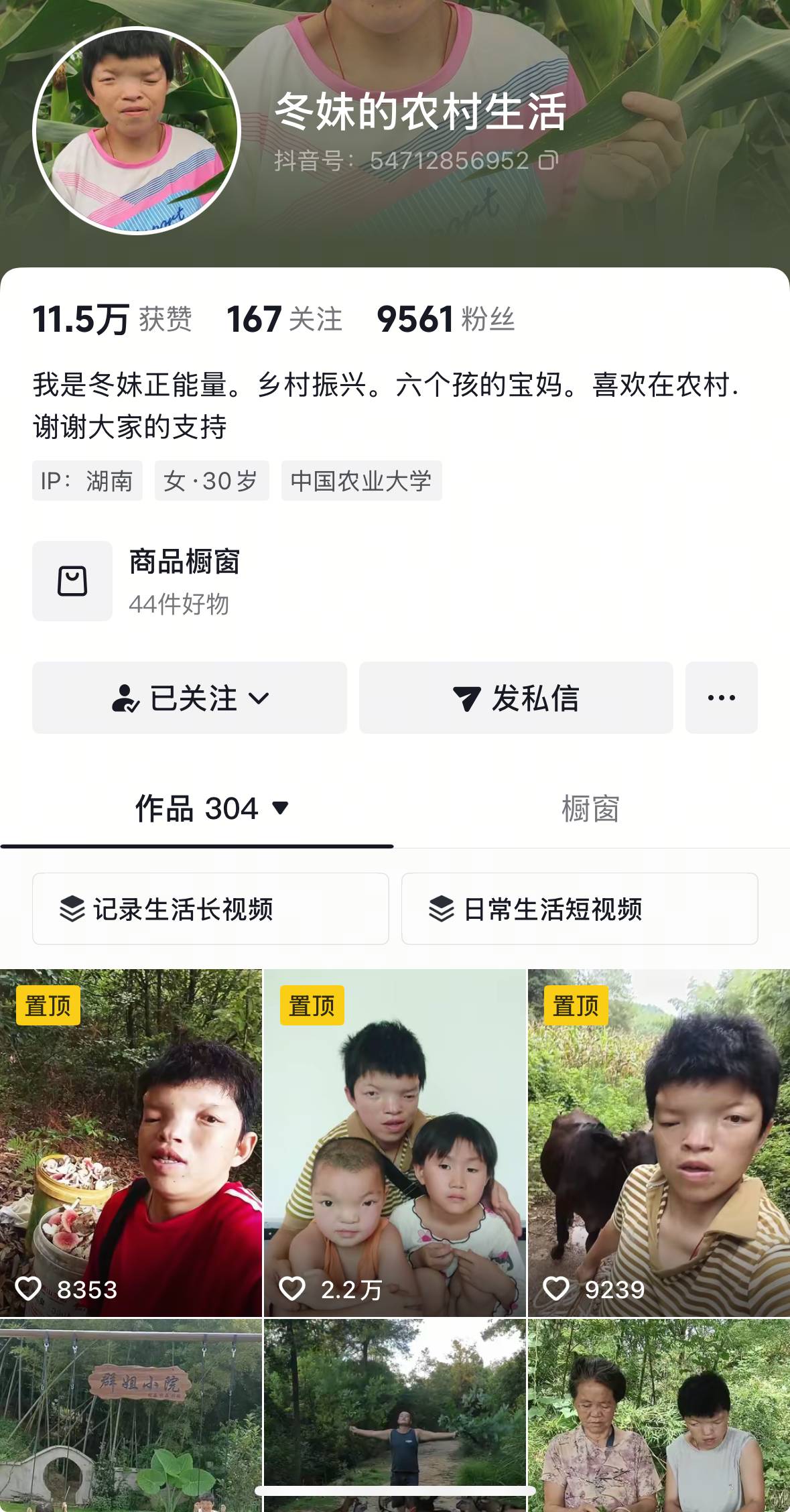The image size is (790, 1512).
Task: Play the pinned video with 8353 likes
Action: (131, 1143)
